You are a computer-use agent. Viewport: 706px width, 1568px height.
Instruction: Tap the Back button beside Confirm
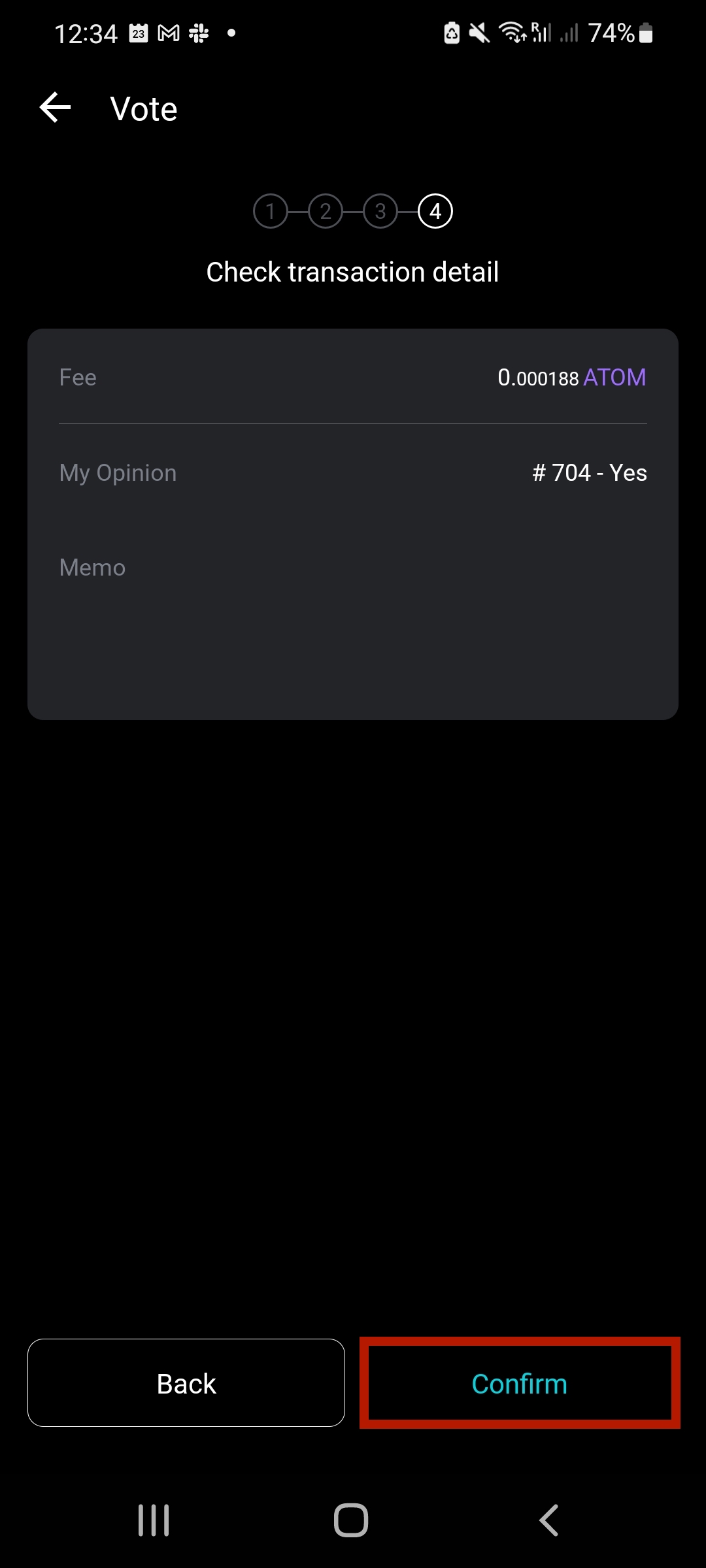[x=186, y=1383]
